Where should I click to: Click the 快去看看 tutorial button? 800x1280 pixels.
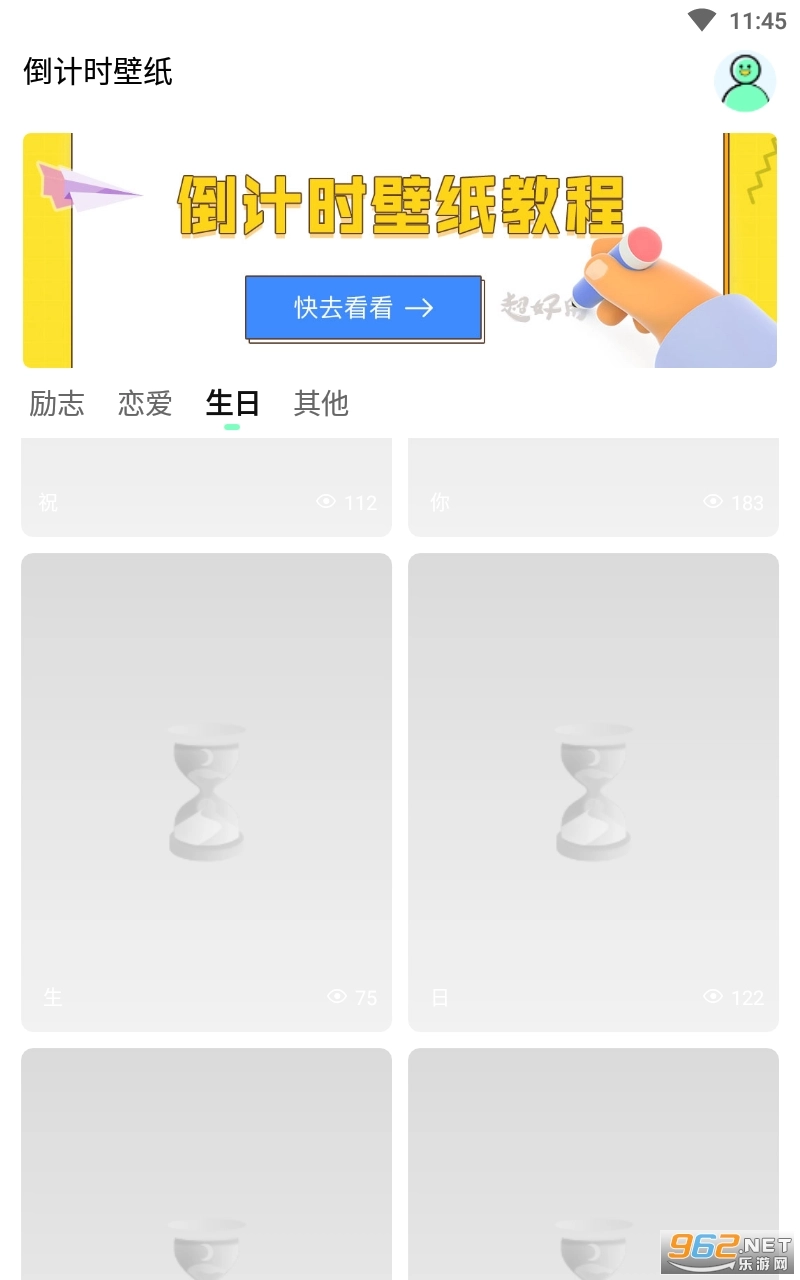(362, 307)
